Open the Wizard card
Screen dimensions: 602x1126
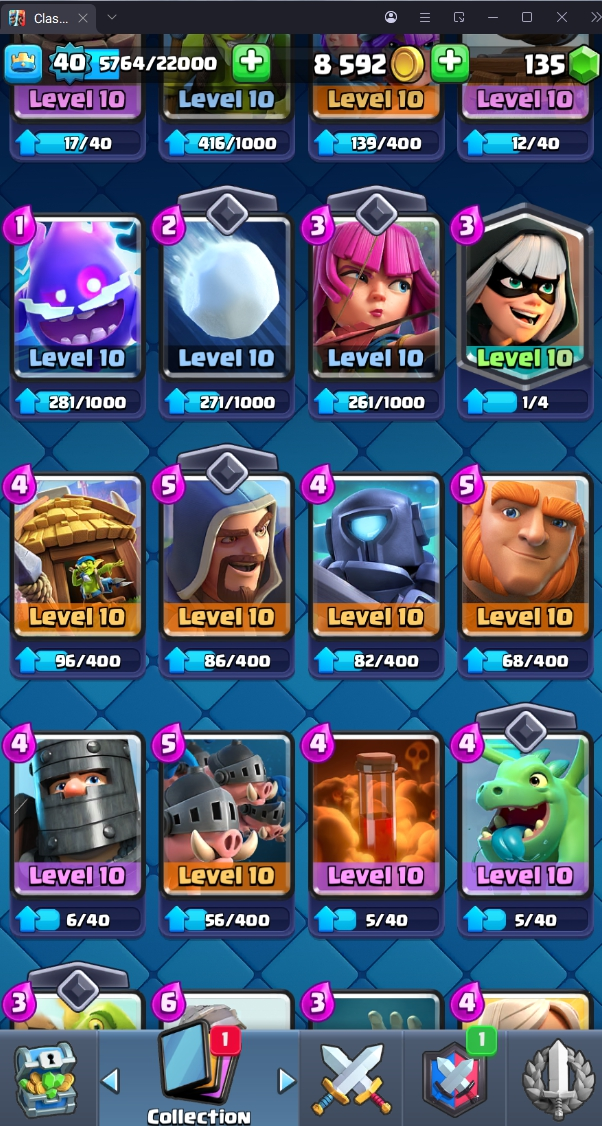coord(227,558)
